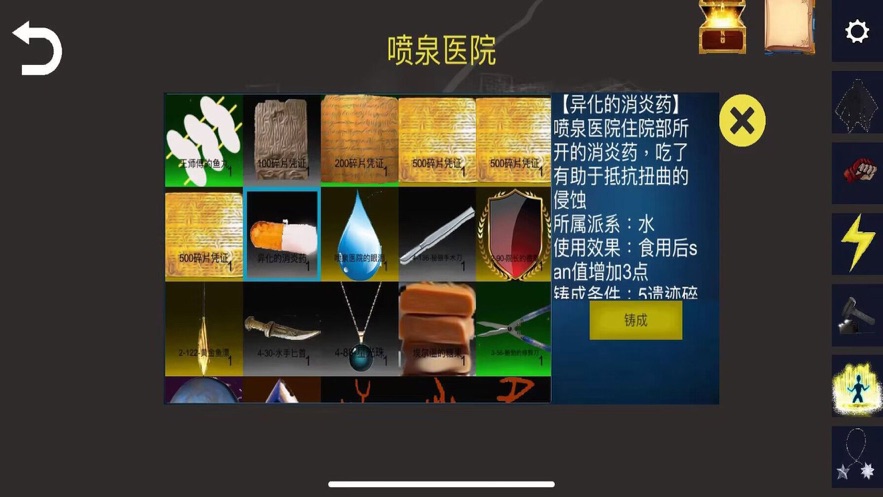Screen dimensions: 883x497
Task: Select the red shield item
Action: pyautogui.click(x=513, y=235)
